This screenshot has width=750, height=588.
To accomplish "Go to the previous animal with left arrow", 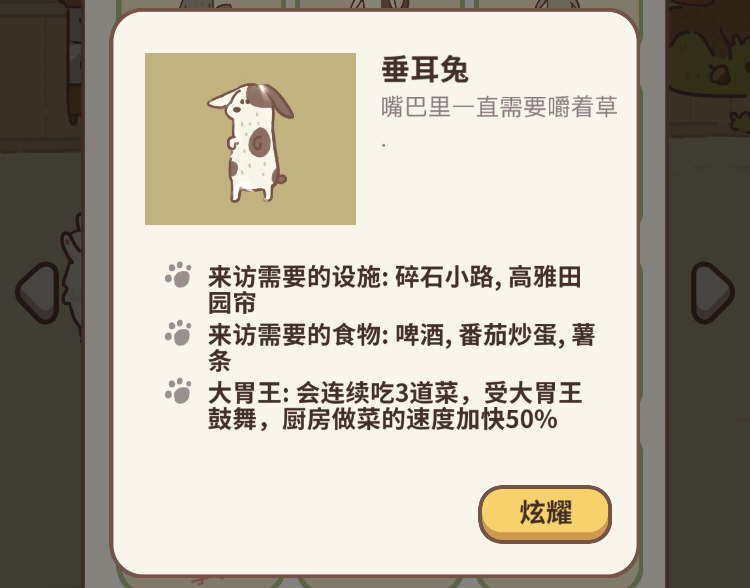I will tap(38, 292).
